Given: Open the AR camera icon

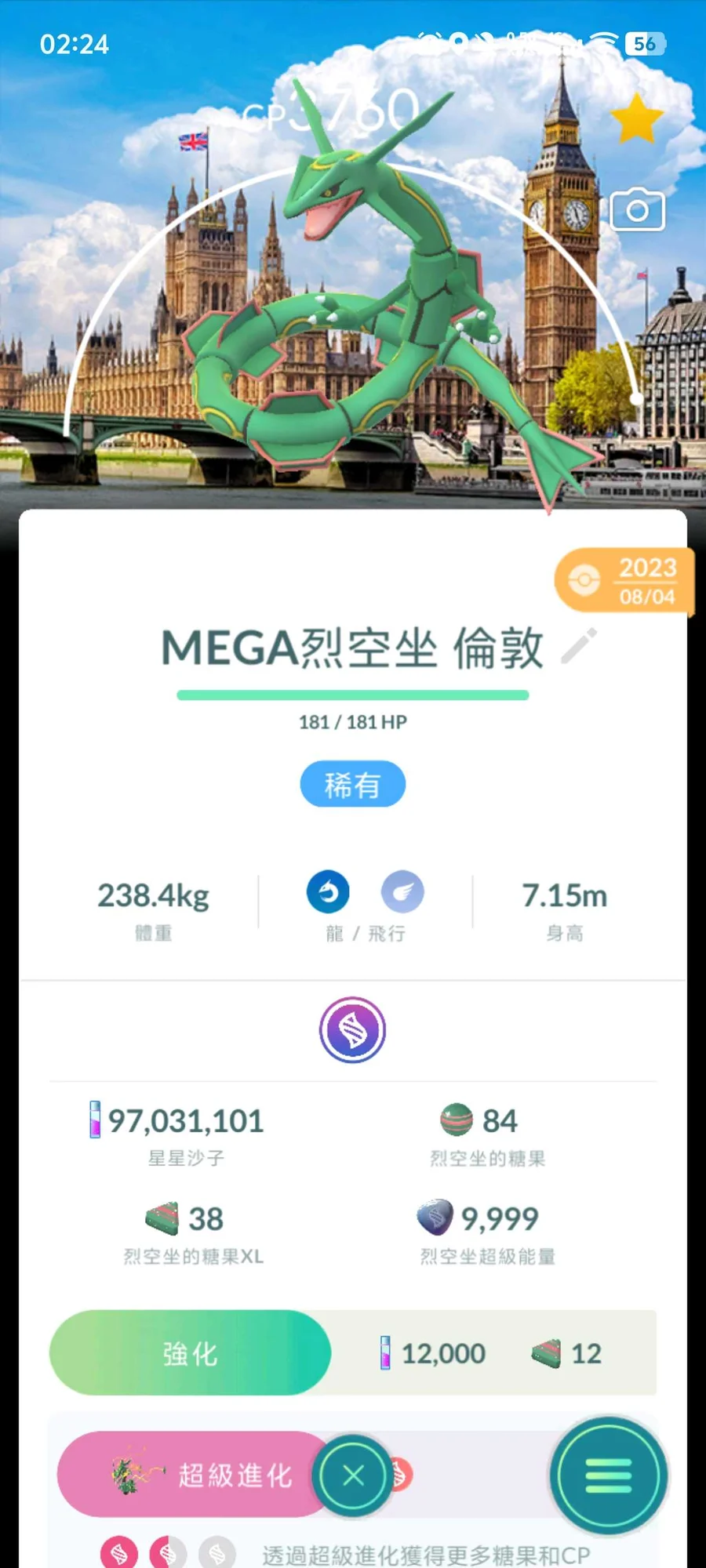Looking at the screenshot, I should 637,210.
